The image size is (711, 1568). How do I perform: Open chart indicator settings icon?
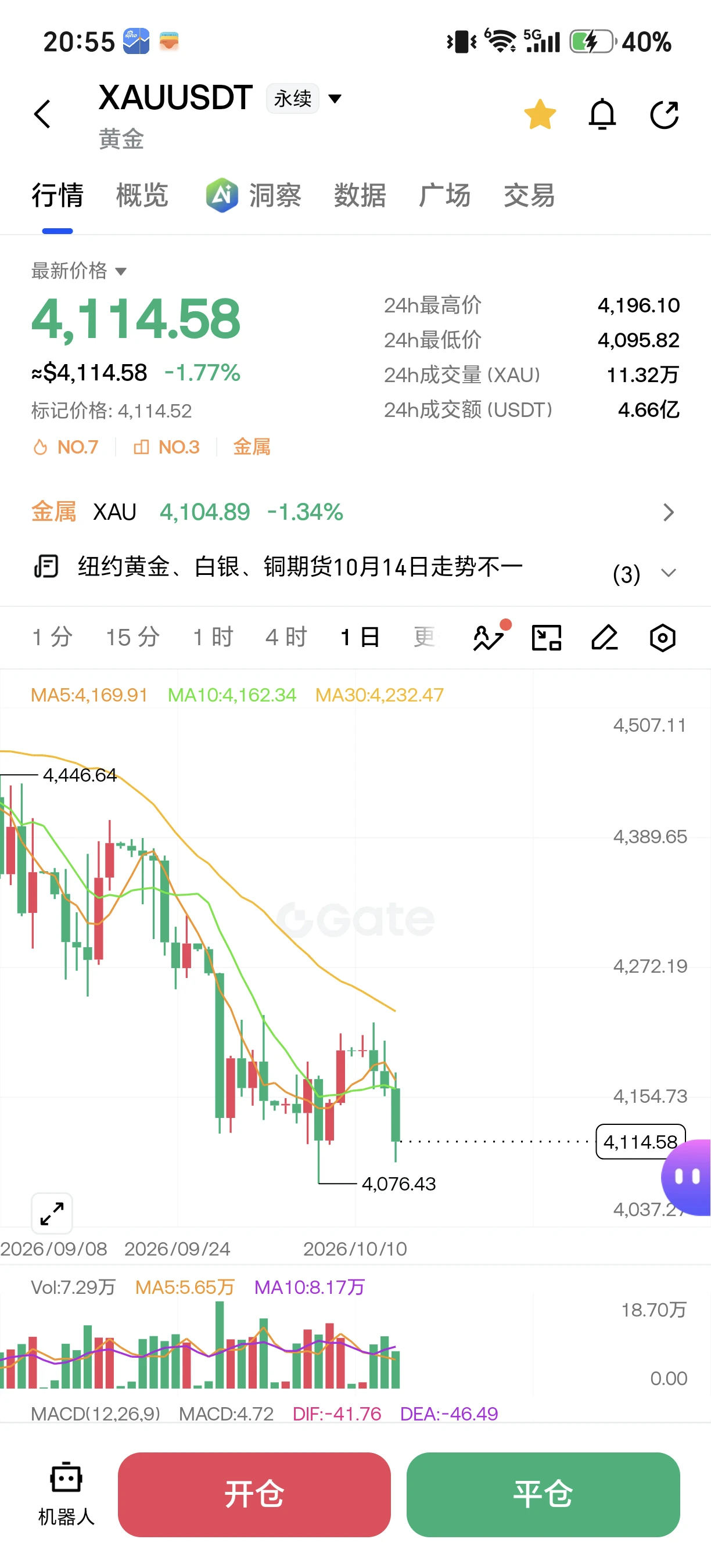click(x=662, y=638)
